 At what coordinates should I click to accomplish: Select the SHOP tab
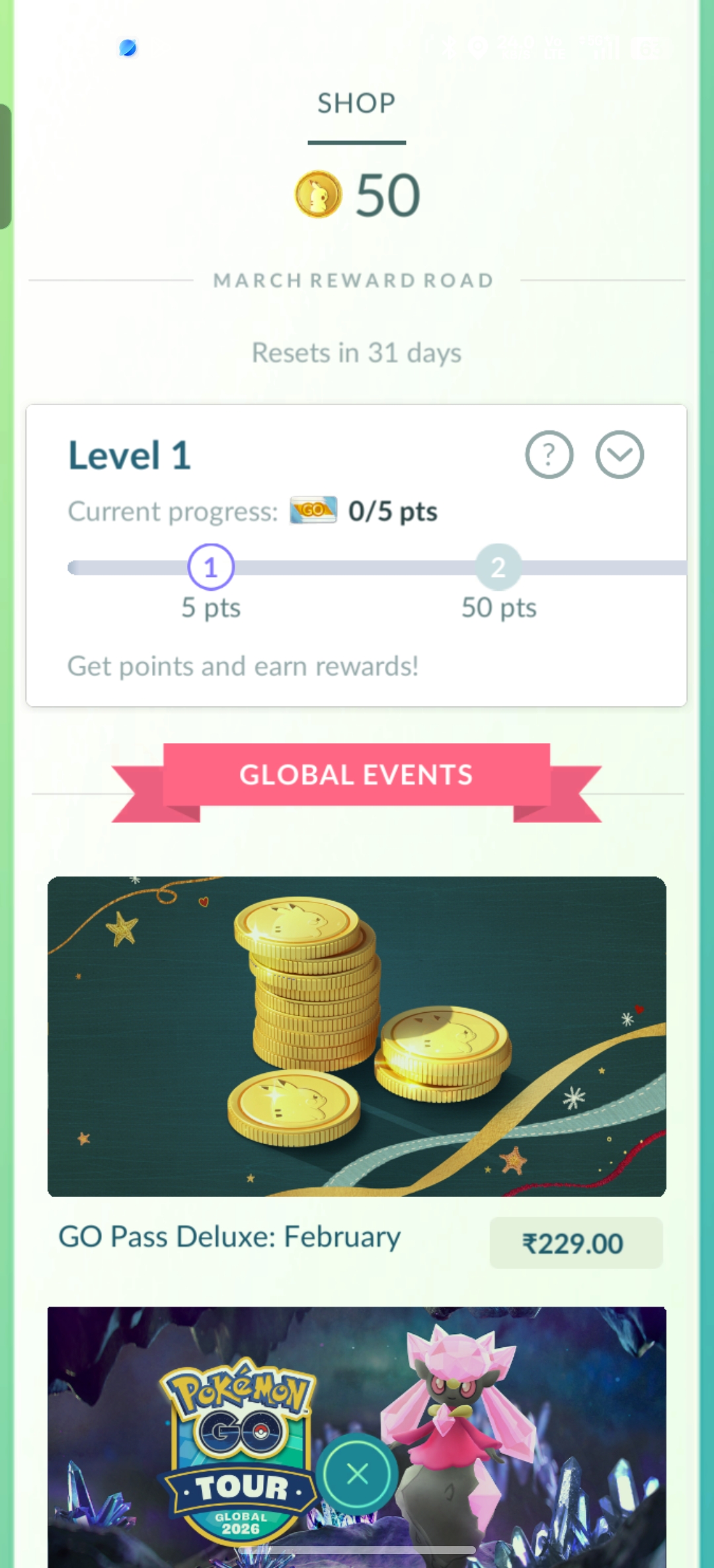coord(356,104)
